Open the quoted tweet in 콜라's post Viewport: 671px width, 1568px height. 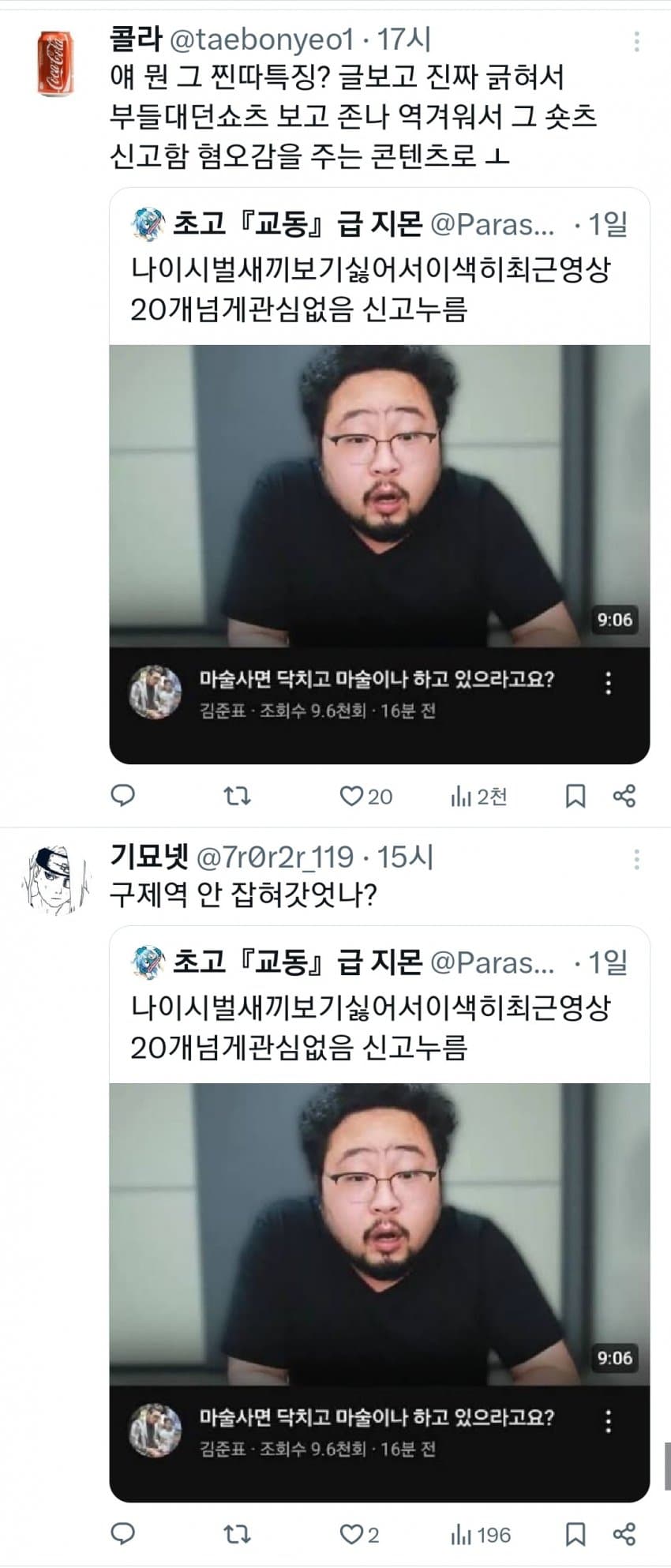[379, 268]
